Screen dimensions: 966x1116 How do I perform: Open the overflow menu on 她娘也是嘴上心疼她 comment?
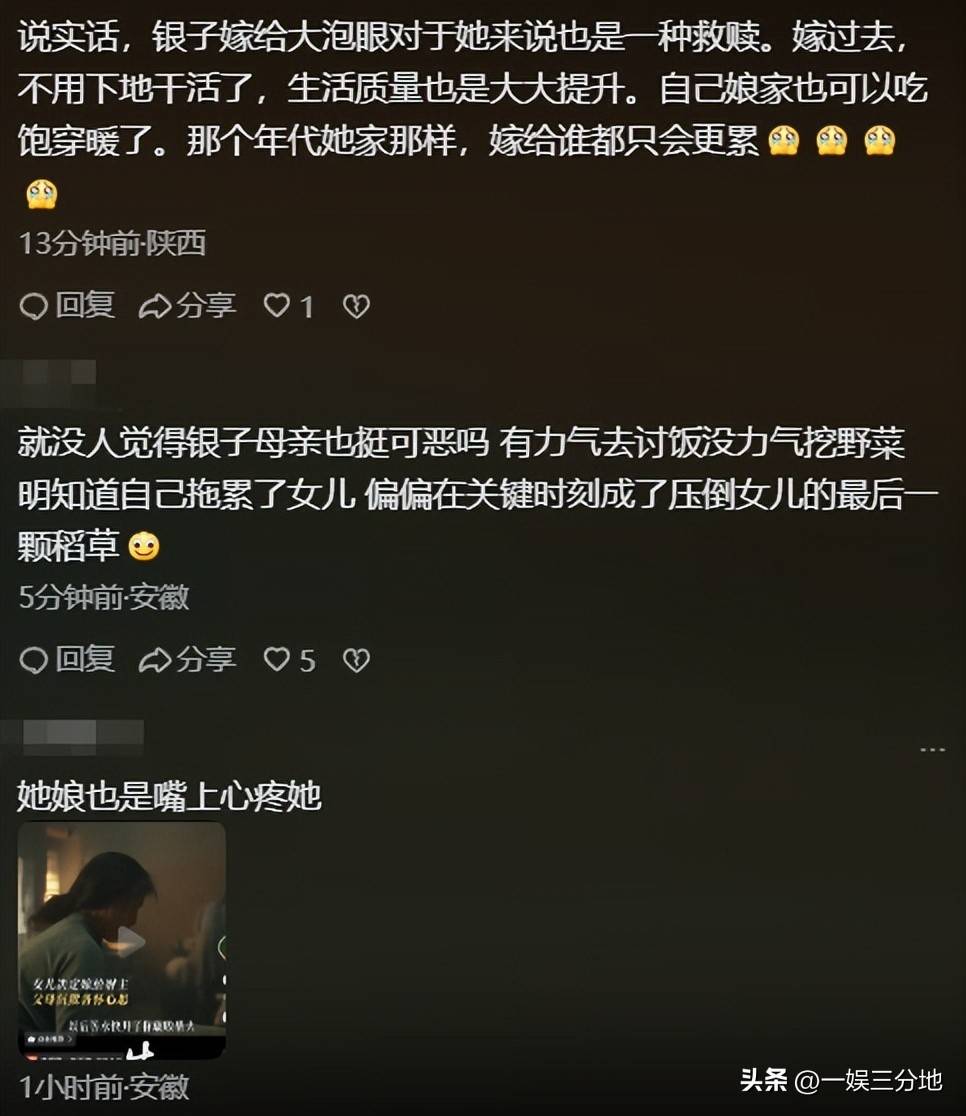tap(932, 749)
